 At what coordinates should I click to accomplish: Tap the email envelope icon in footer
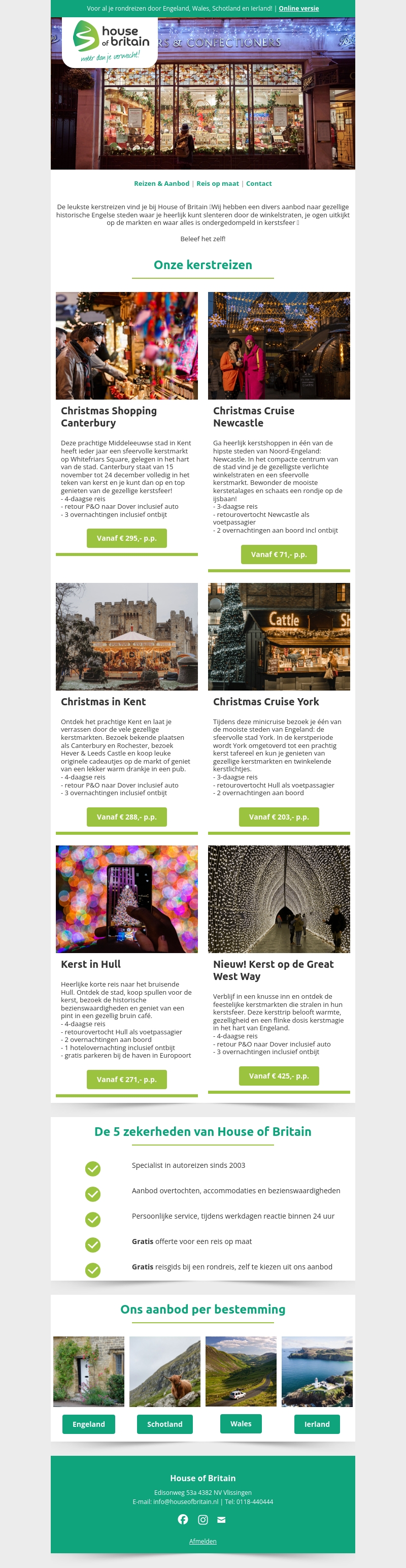pyautogui.click(x=222, y=1520)
